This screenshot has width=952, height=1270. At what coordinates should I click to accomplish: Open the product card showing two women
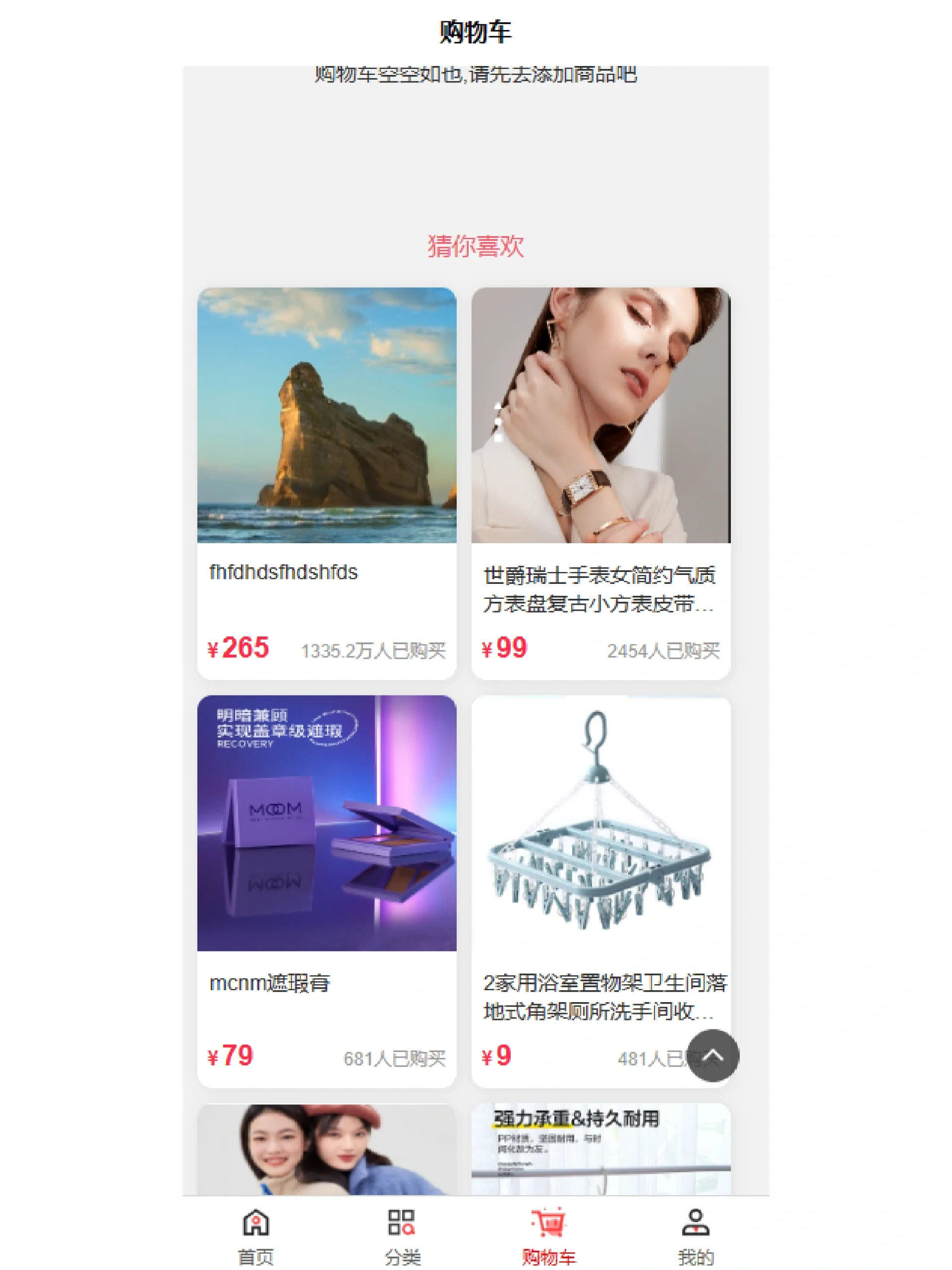(x=327, y=1149)
